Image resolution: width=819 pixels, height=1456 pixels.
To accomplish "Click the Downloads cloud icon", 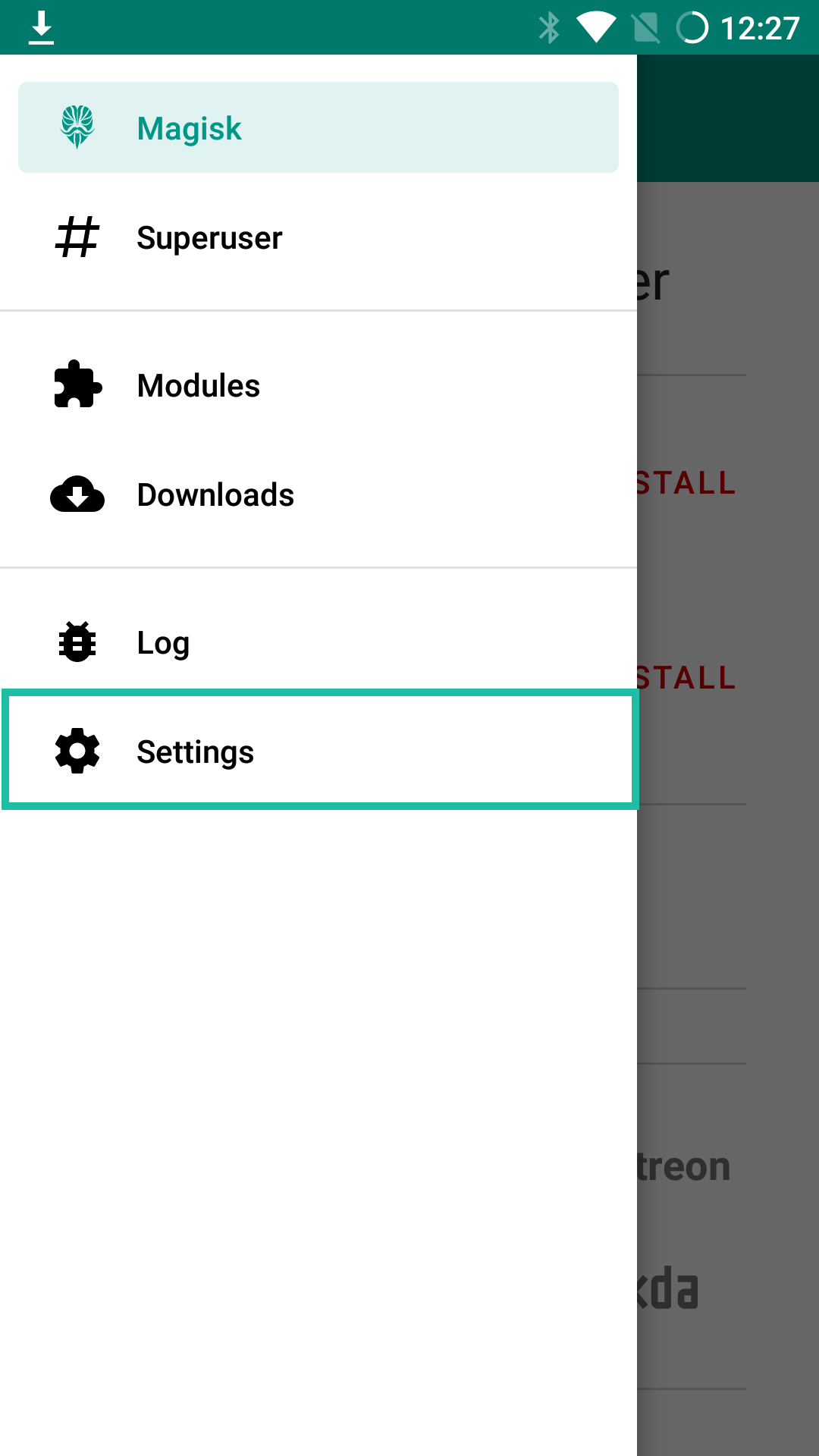I will (x=77, y=494).
